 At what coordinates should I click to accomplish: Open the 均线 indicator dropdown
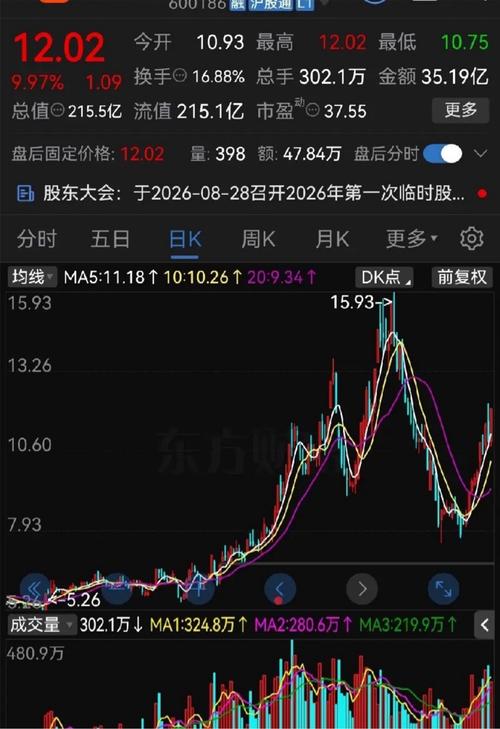[32, 277]
